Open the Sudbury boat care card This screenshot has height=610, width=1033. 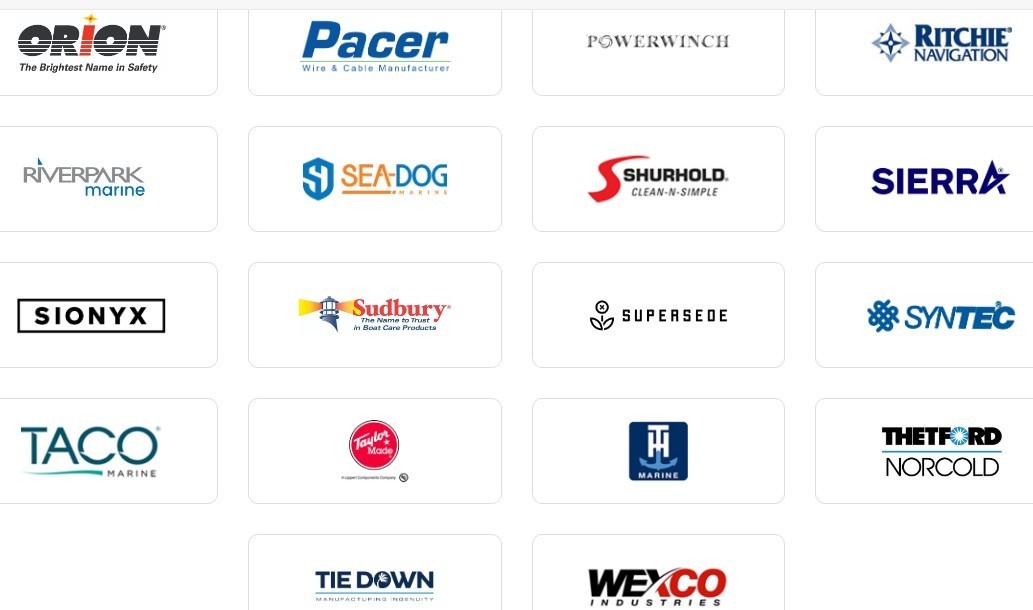tap(375, 315)
